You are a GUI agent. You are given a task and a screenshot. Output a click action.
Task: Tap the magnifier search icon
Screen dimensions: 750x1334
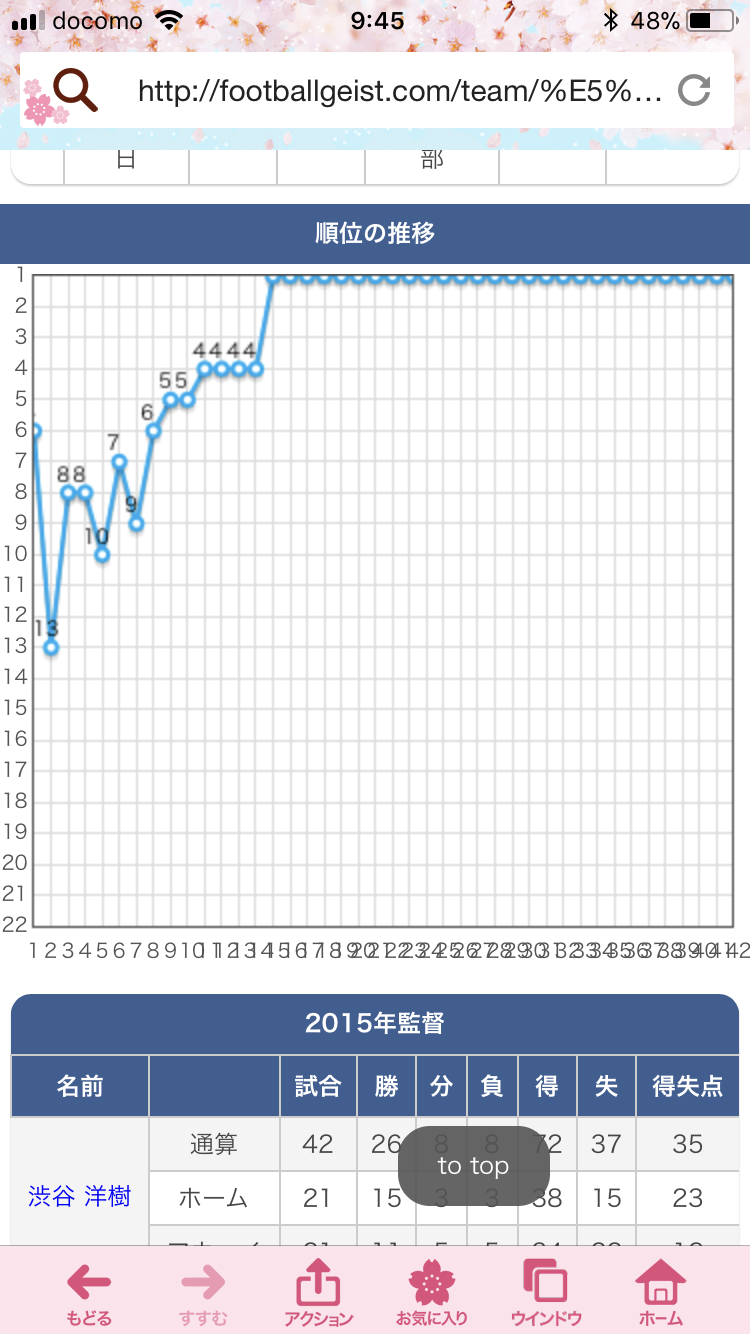coord(74,91)
